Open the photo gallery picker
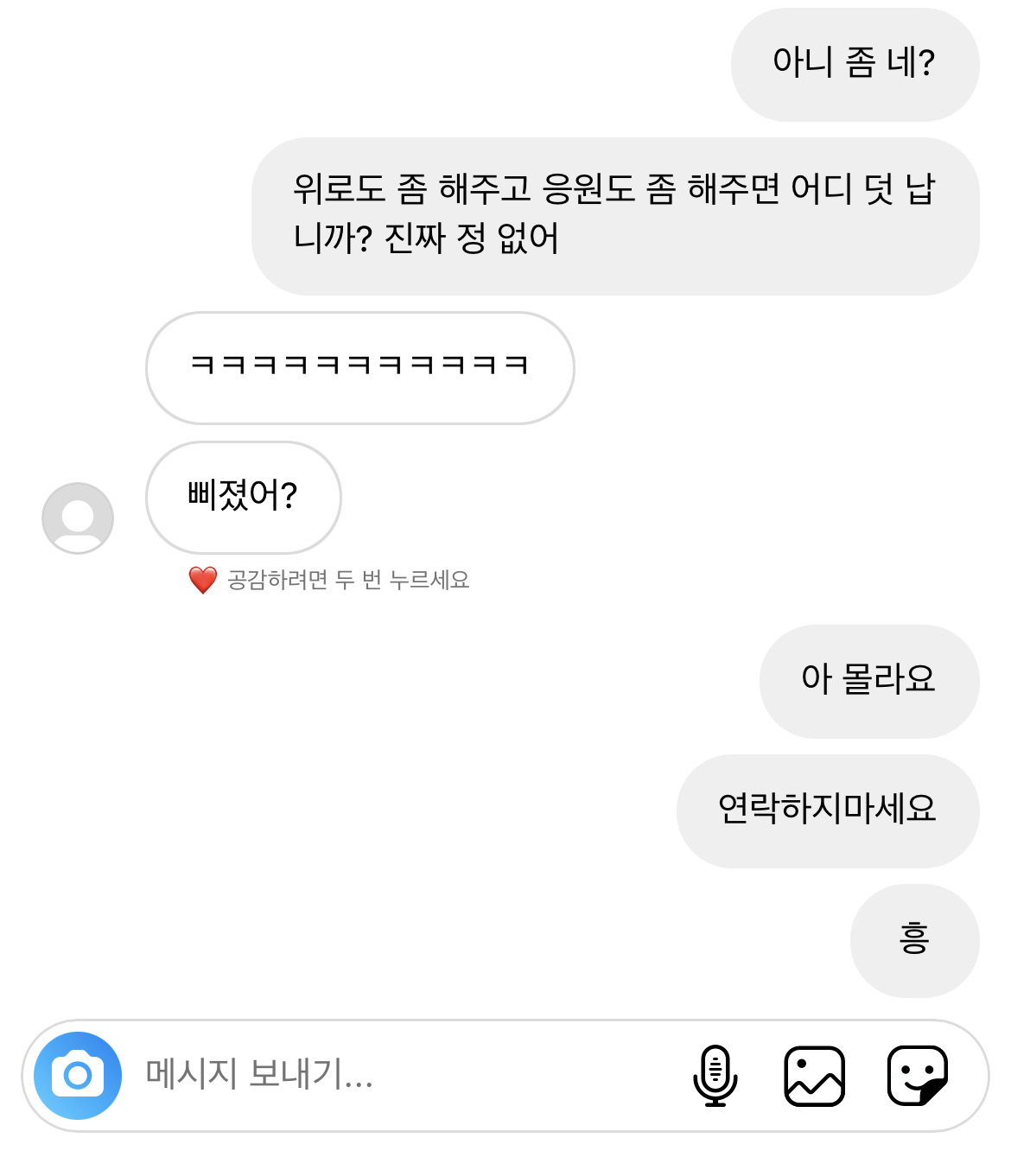This screenshot has width=1011, height=1176. coord(814,1076)
